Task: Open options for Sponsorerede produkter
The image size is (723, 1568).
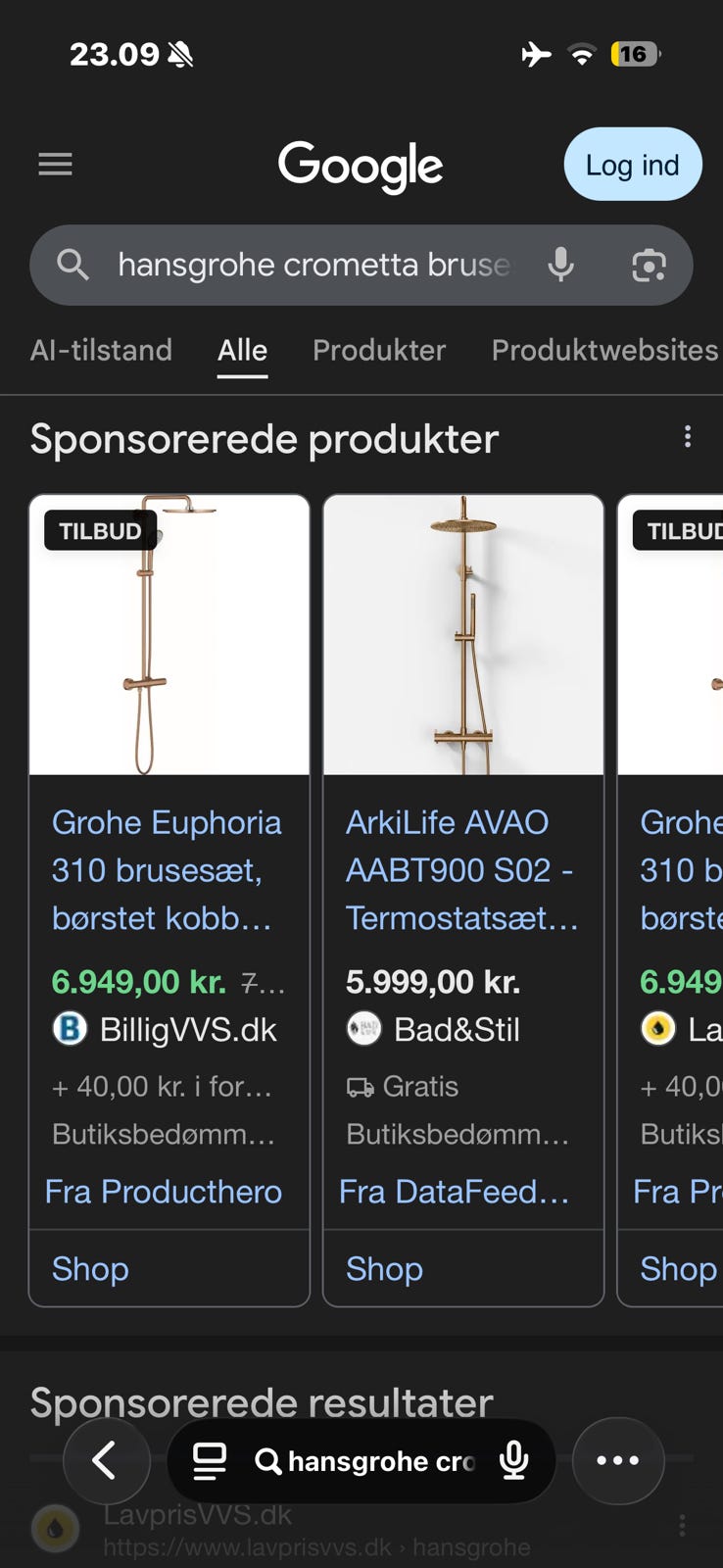Action: coord(688,437)
